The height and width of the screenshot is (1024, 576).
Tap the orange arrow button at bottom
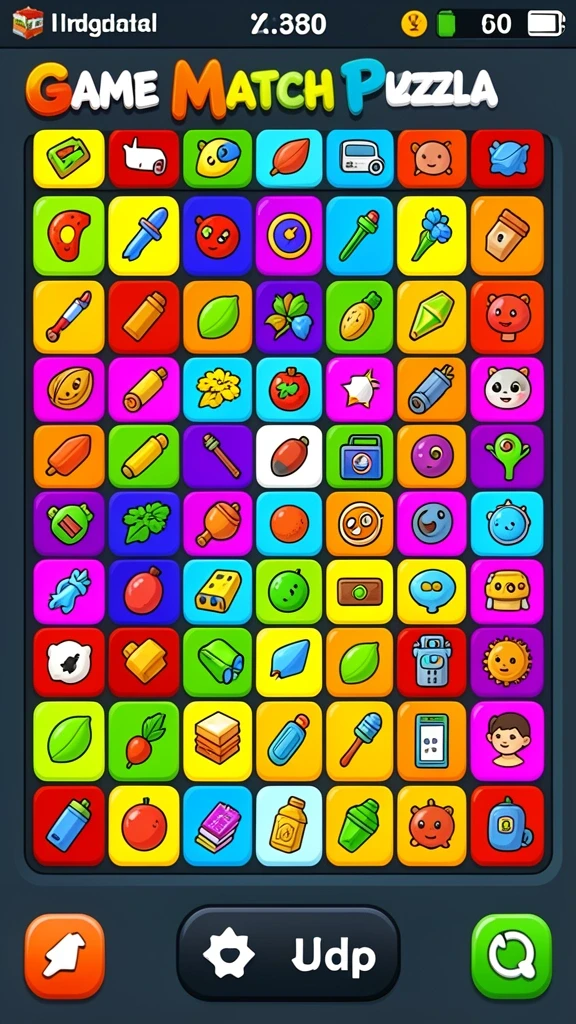click(x=65, y=955)
